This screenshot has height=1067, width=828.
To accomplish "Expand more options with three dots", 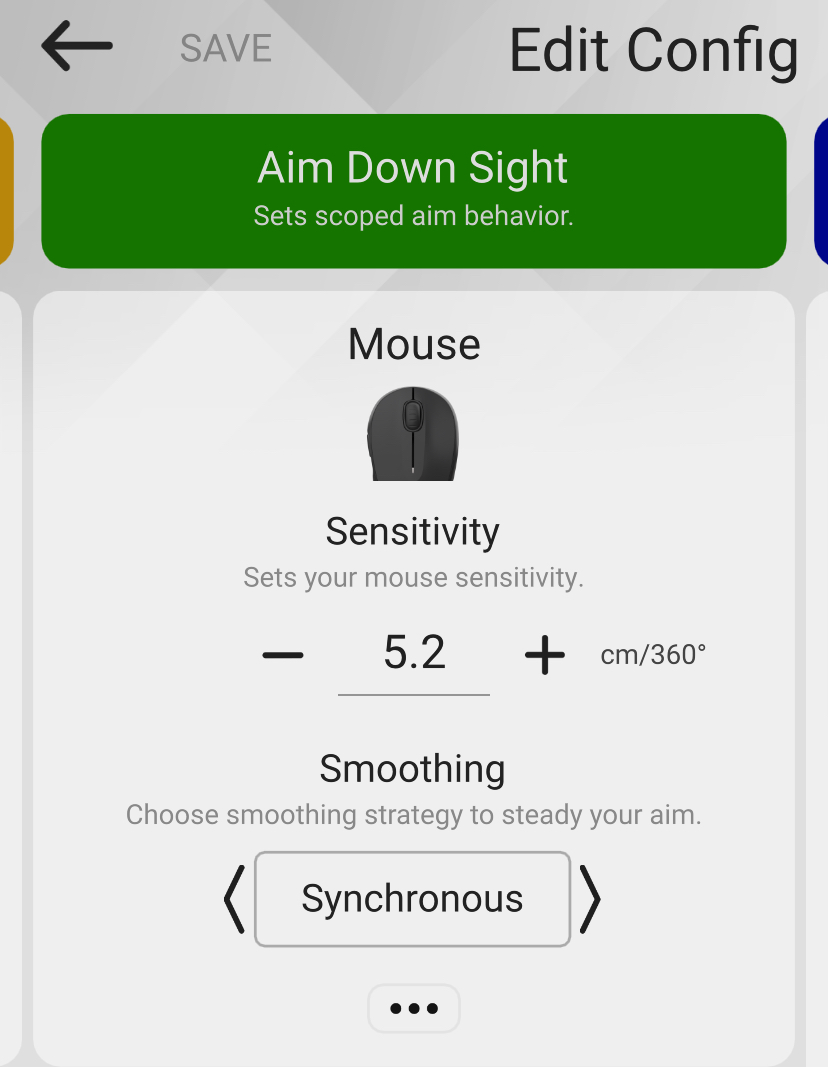I will coord(414,1008).
